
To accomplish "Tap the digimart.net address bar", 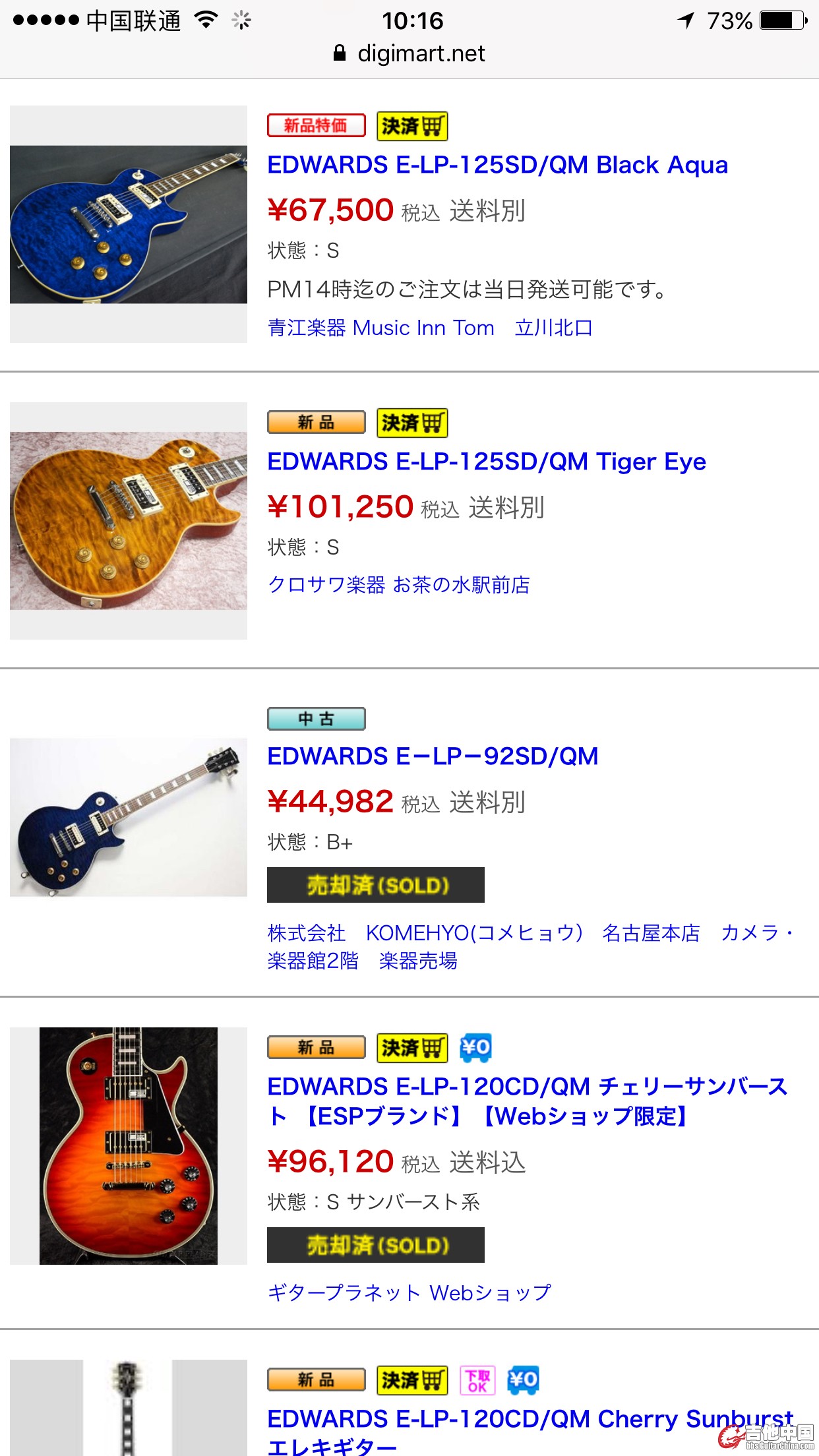I will pos(409,53).
